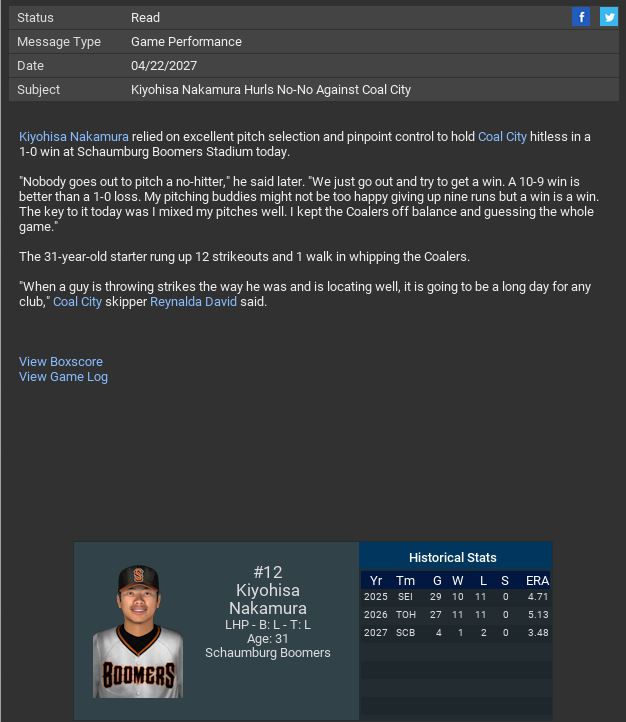The width and height of the screenshot is (626, 722).
Task: Open the Coal City link before skipper
Action: coord(77,302)
